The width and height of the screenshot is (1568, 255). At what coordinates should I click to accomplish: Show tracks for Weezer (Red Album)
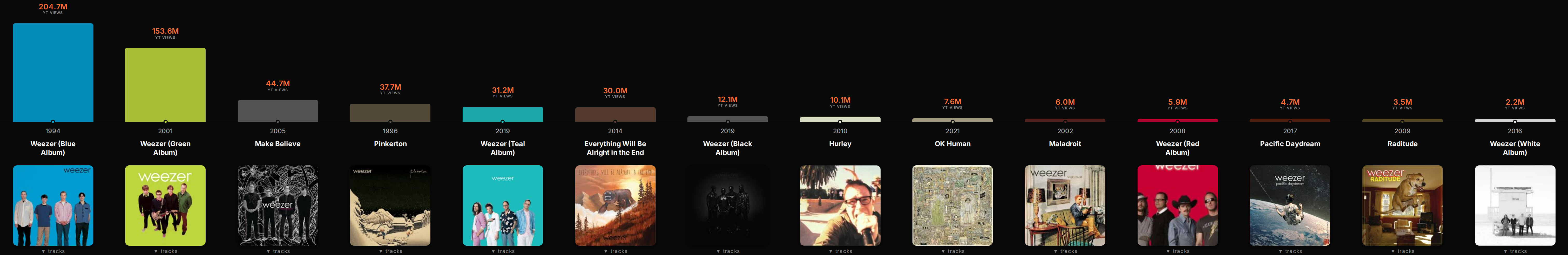tap(1178, 251)
